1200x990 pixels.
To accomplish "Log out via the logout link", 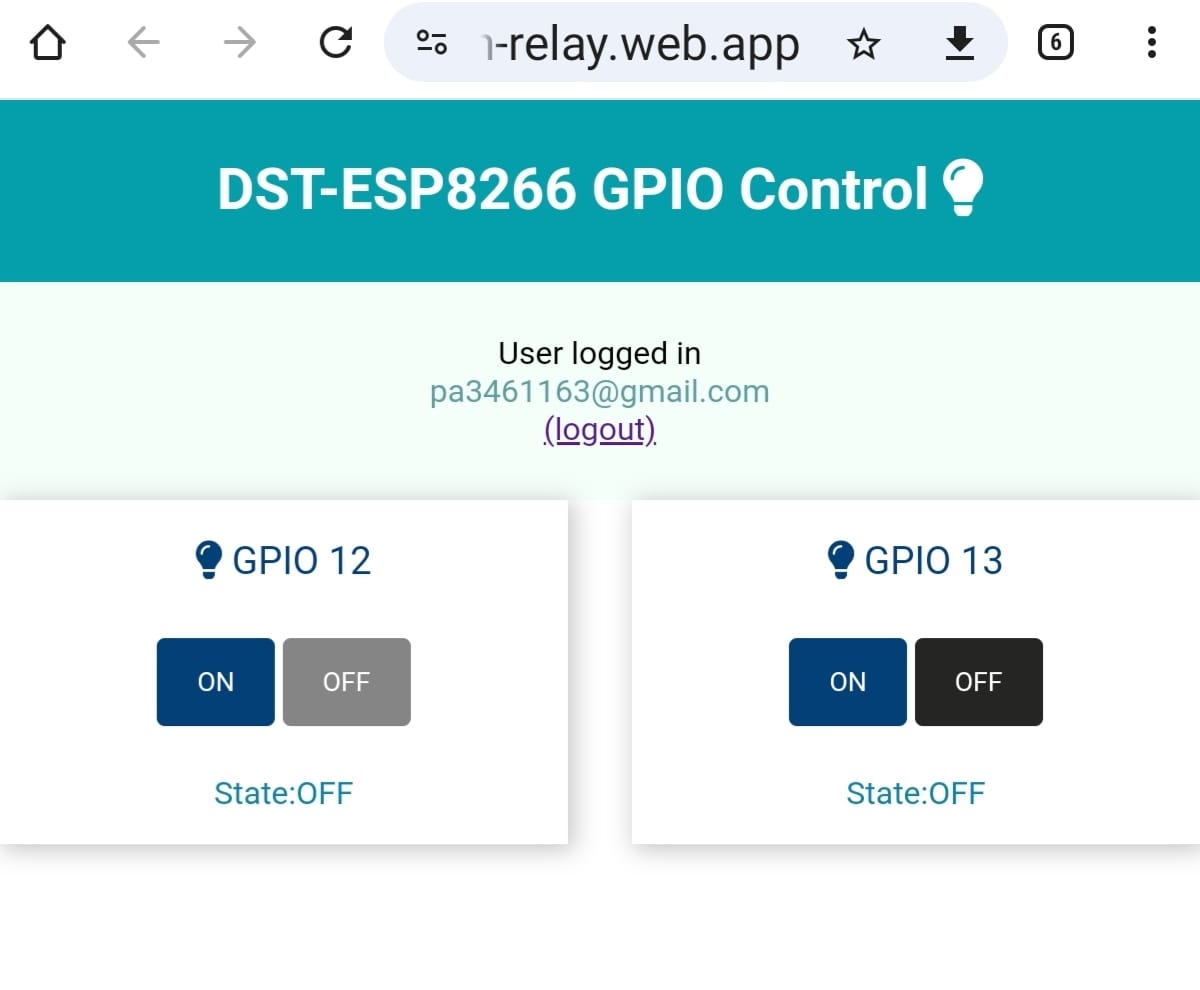I will tap(600, 430).
